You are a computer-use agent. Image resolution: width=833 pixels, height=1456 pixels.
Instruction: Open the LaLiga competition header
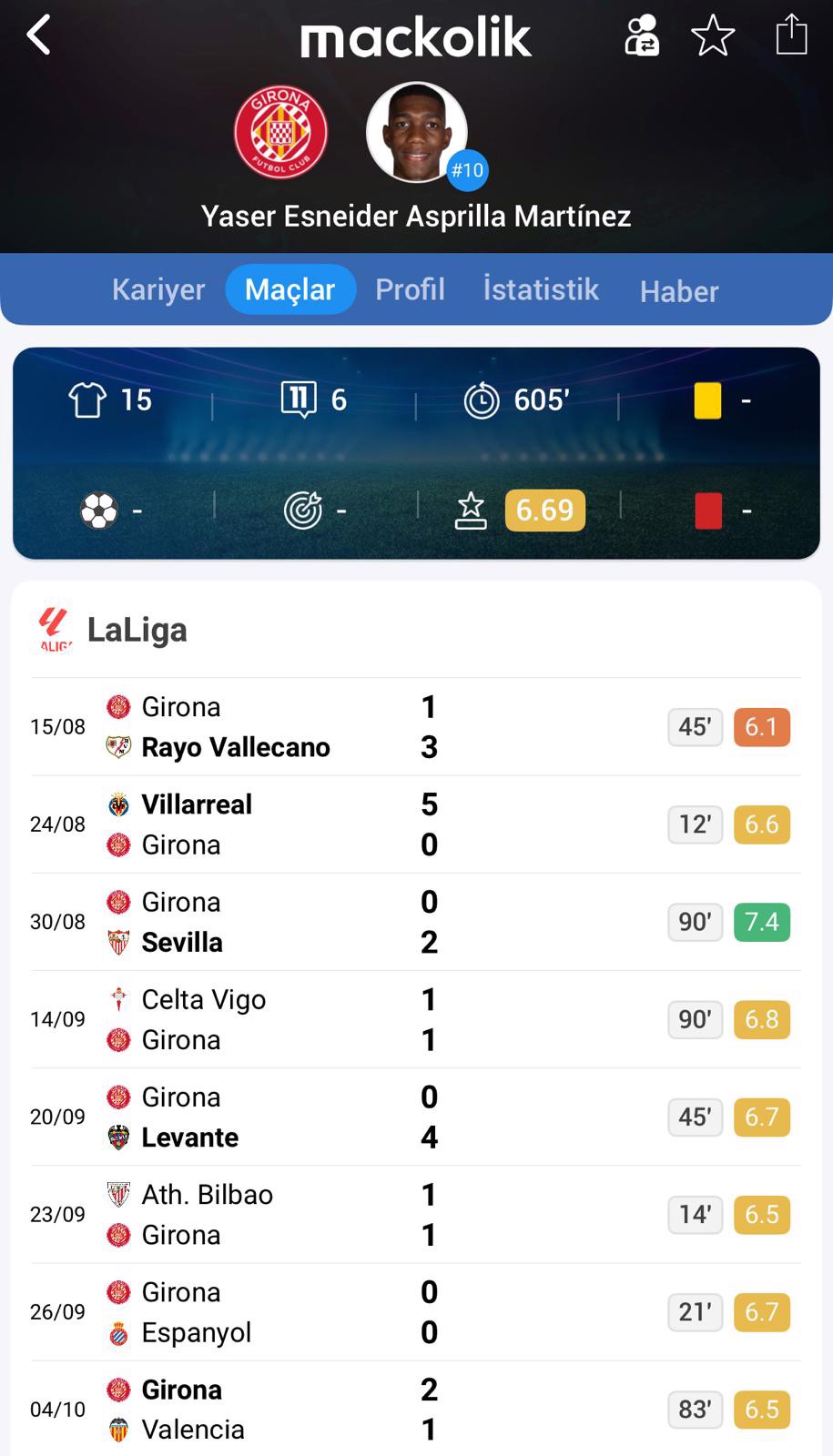(x=137, y=630)
